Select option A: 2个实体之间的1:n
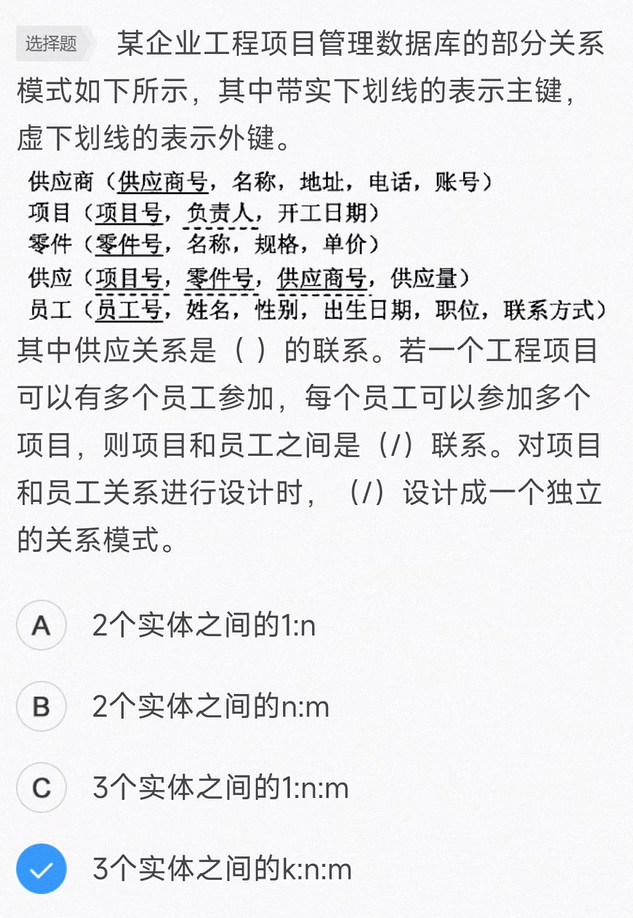 pos(42,626)
